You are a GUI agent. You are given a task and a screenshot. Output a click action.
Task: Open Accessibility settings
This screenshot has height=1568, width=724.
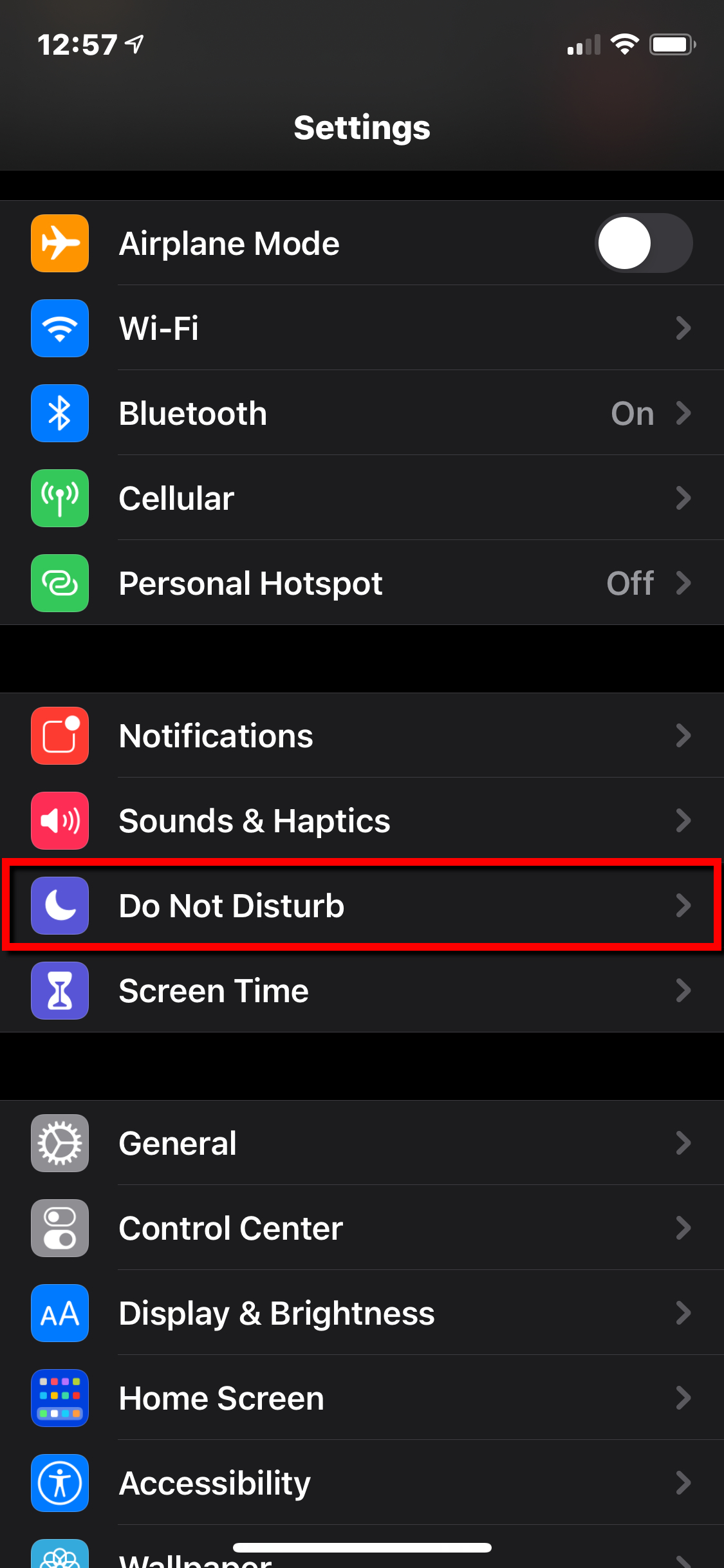(x=362, y=1483)
